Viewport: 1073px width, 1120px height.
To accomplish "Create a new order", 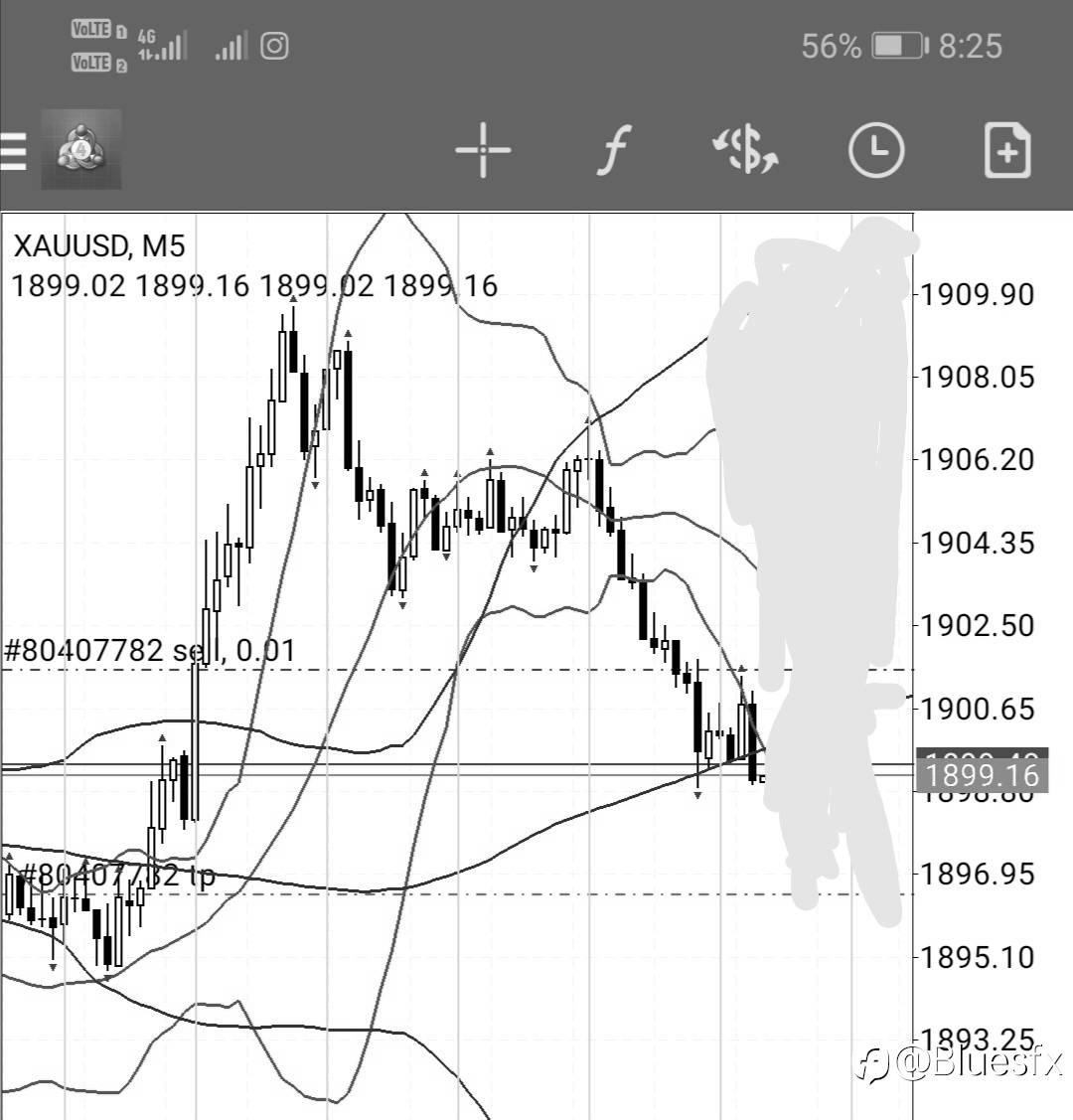I will pos(1006,151).
